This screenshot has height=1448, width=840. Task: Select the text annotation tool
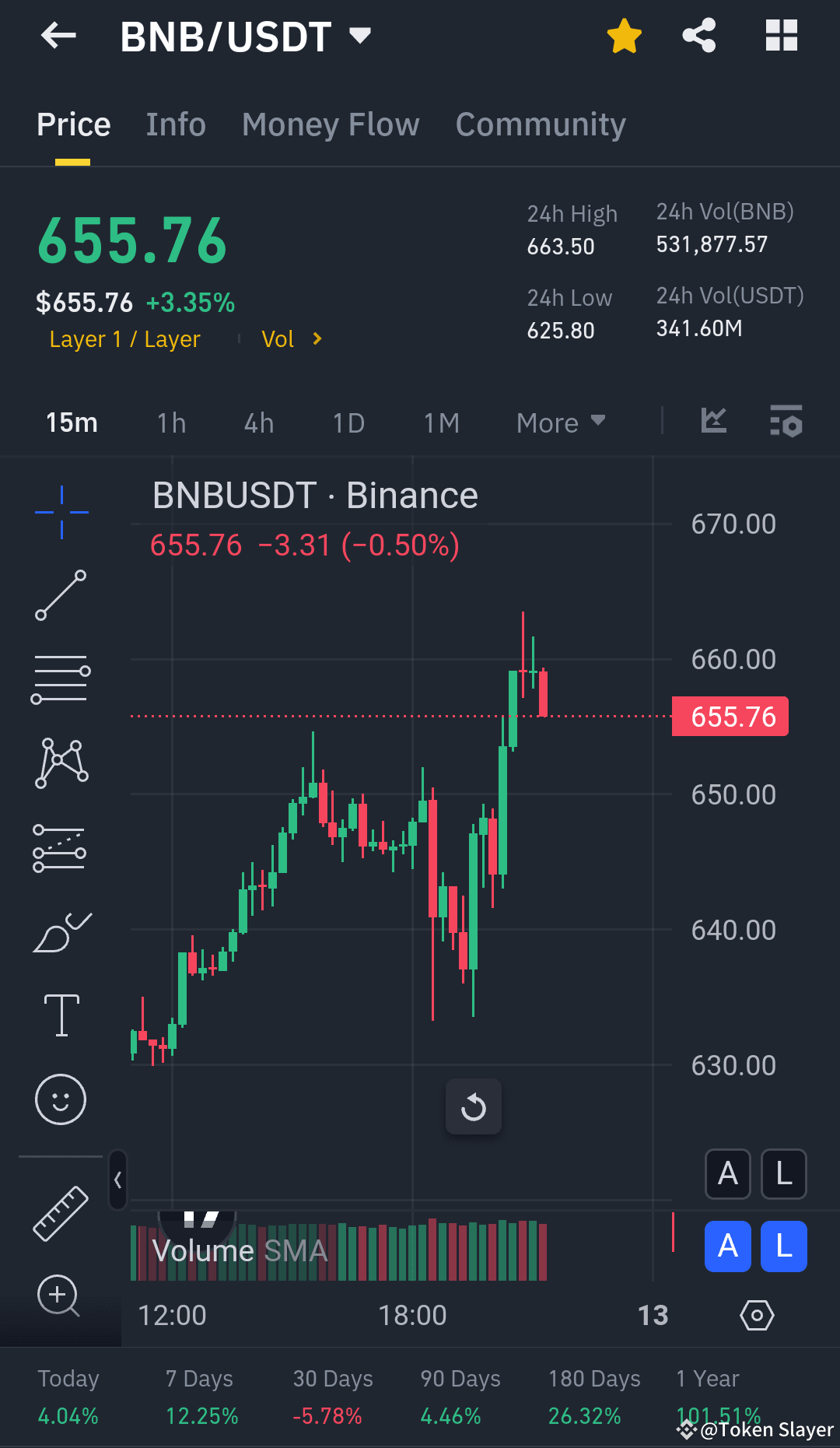(x=61, y=1015)
